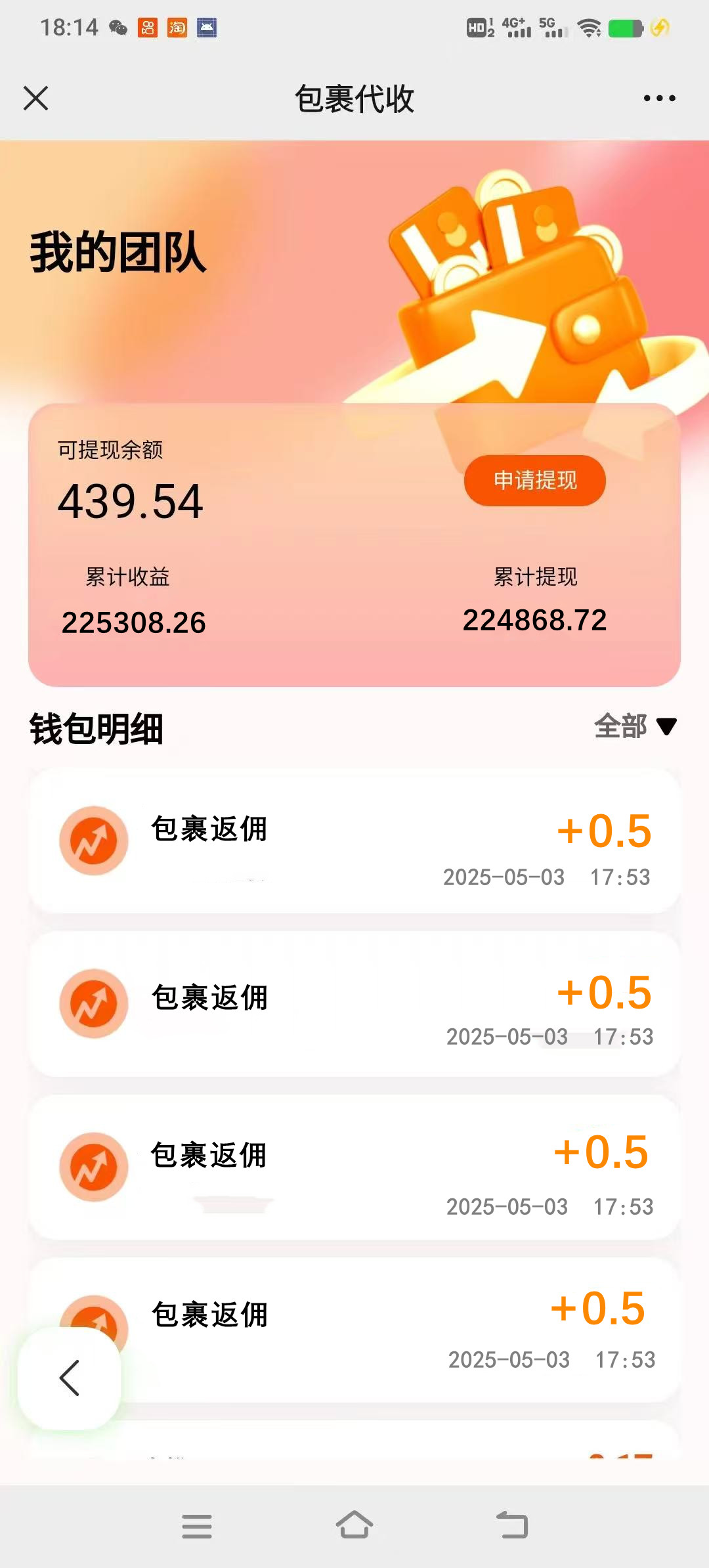The width and height of the screenshot is (709, 1568).
Task: Tap the 439.54 withdrawable balance figure
Action: click(x=131, y=504)
